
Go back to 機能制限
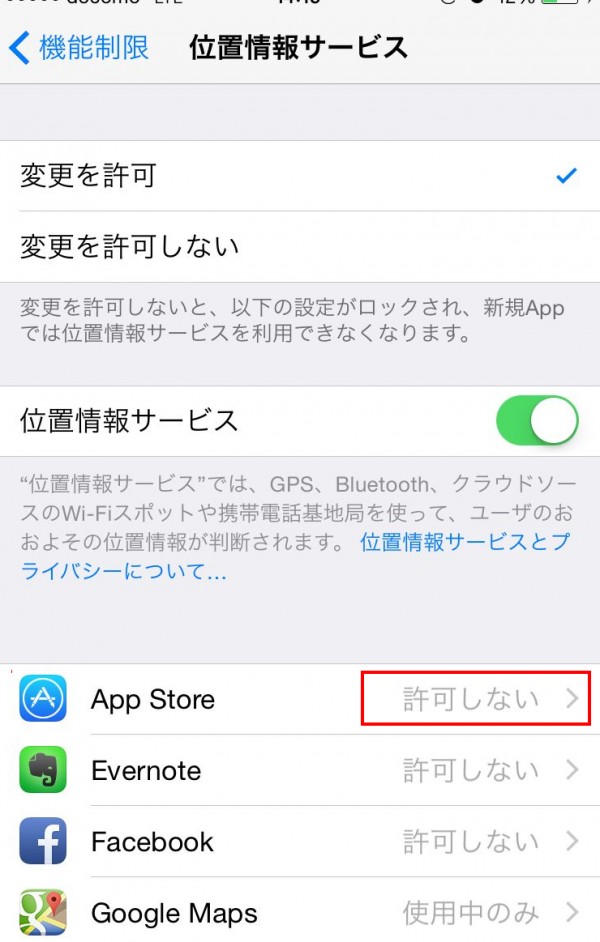pos(78,47)
